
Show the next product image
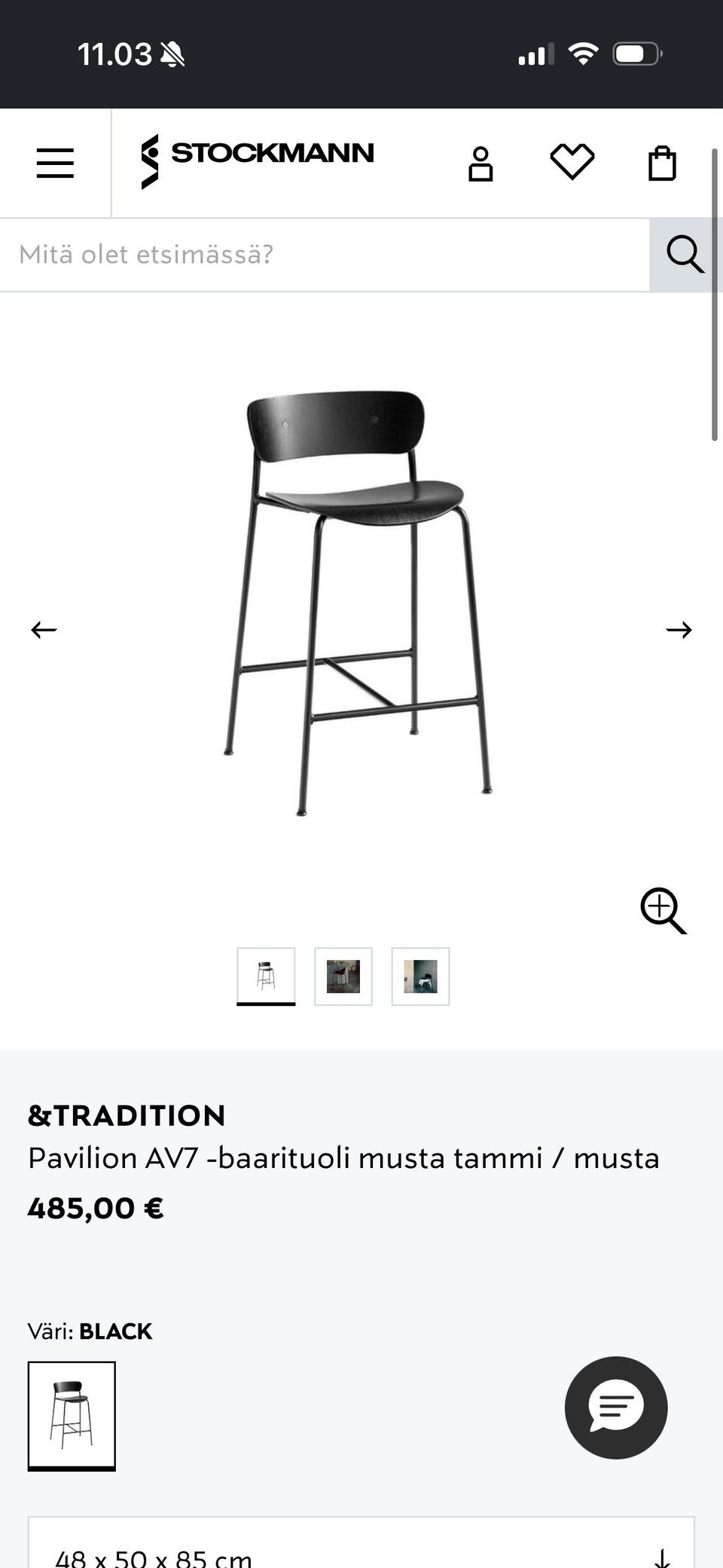(679, 630)
